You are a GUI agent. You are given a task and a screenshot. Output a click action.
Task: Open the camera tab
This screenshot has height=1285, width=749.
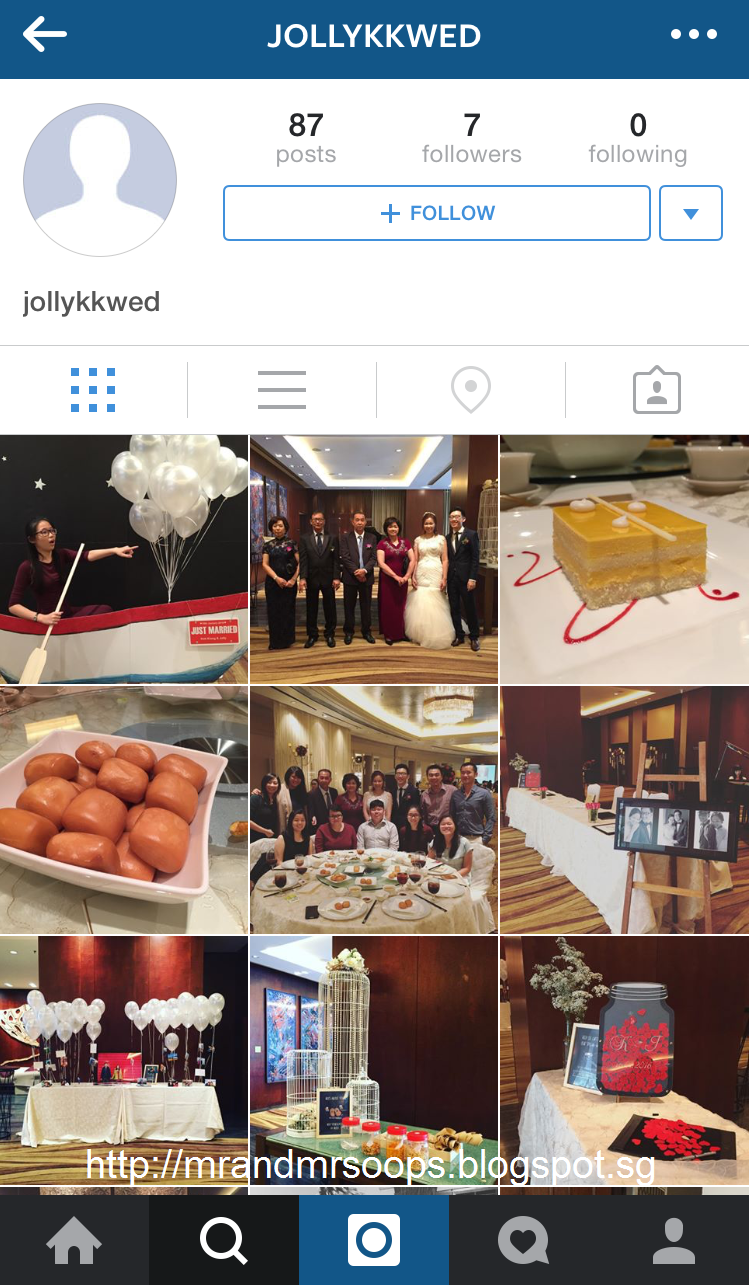click(374, 1241)
